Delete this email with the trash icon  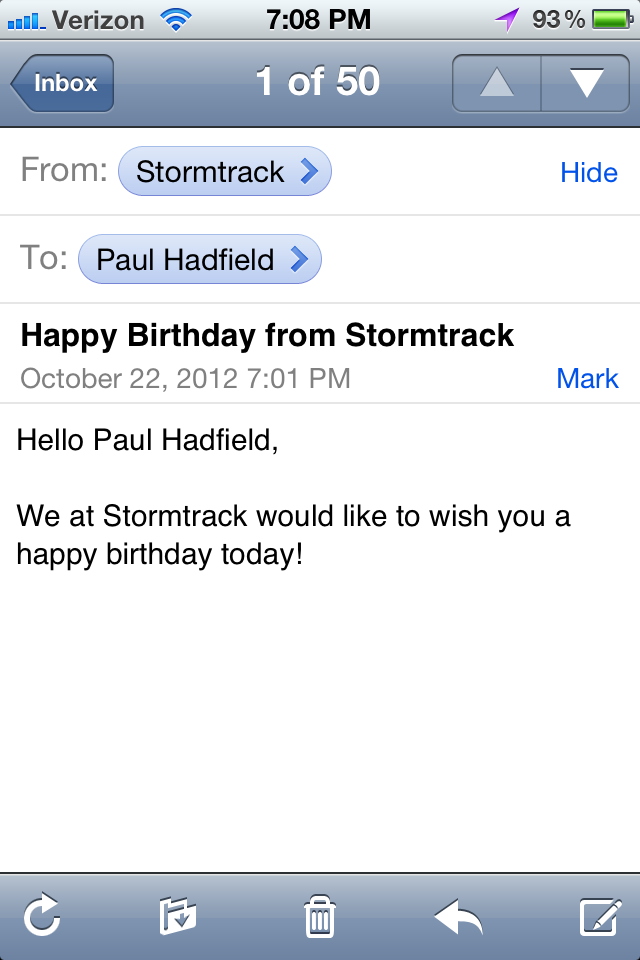[x=319, y=916]
